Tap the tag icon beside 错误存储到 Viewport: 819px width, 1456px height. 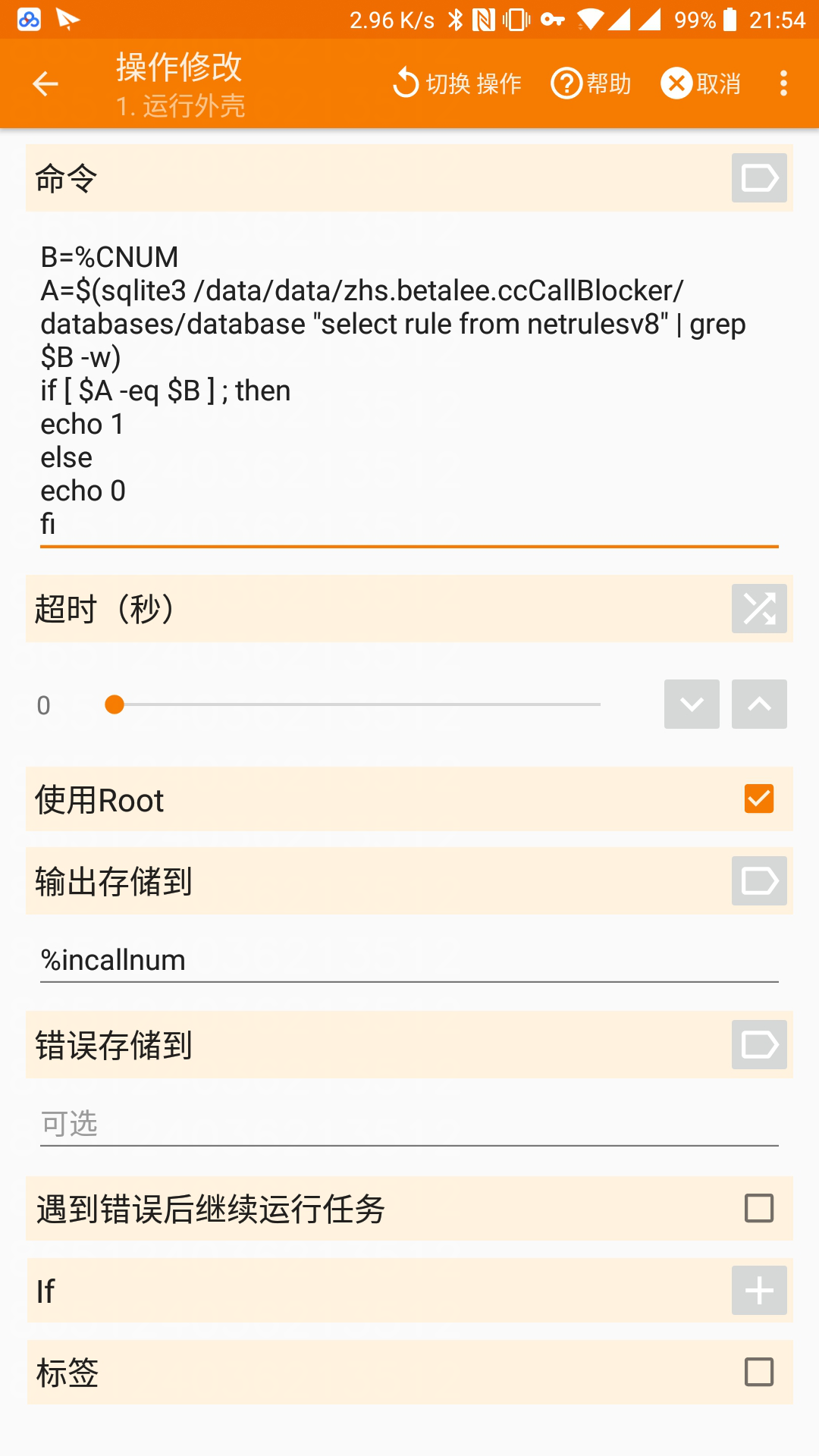(759, 1044)
